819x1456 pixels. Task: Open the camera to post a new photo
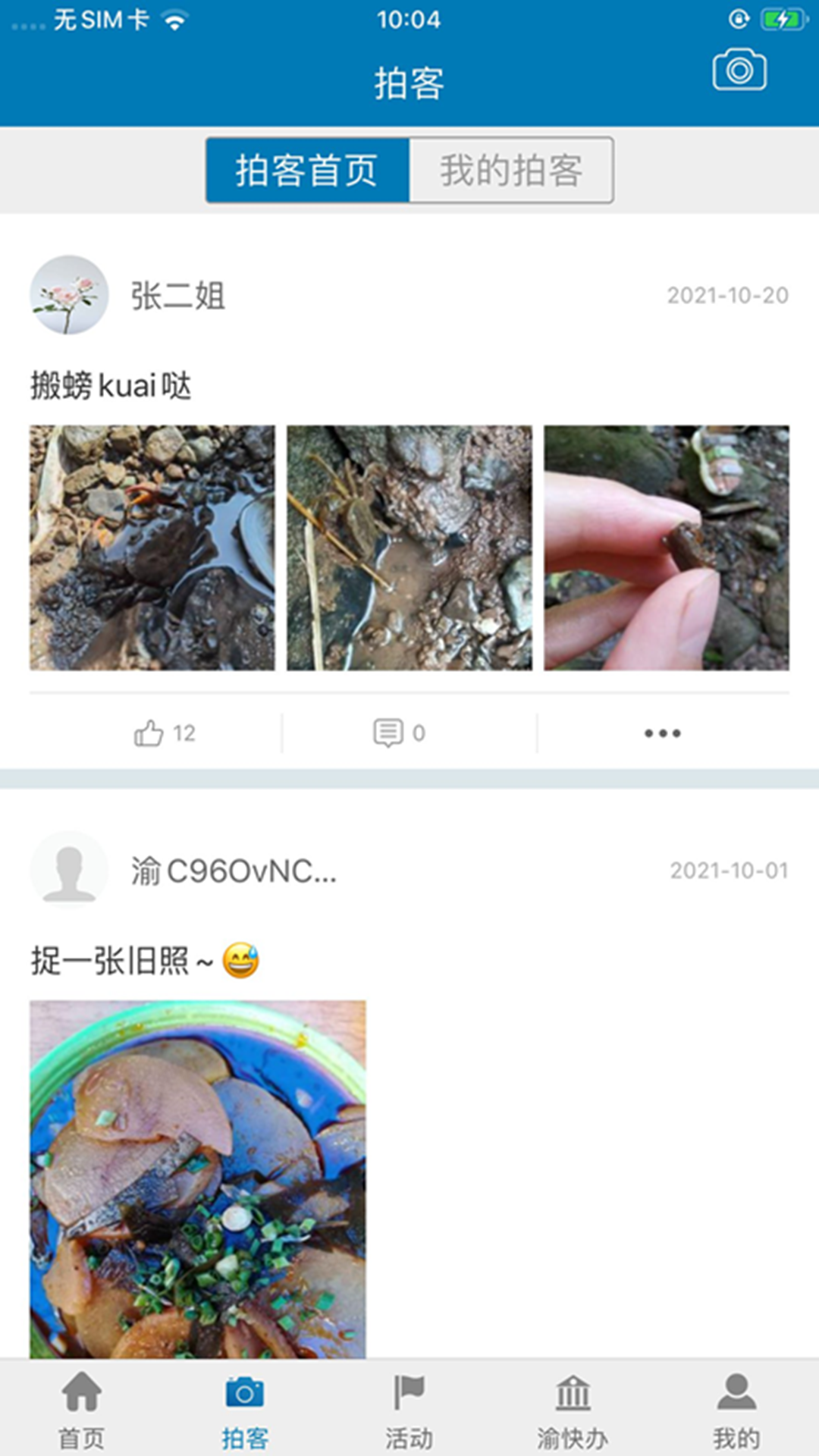point(739,68)
